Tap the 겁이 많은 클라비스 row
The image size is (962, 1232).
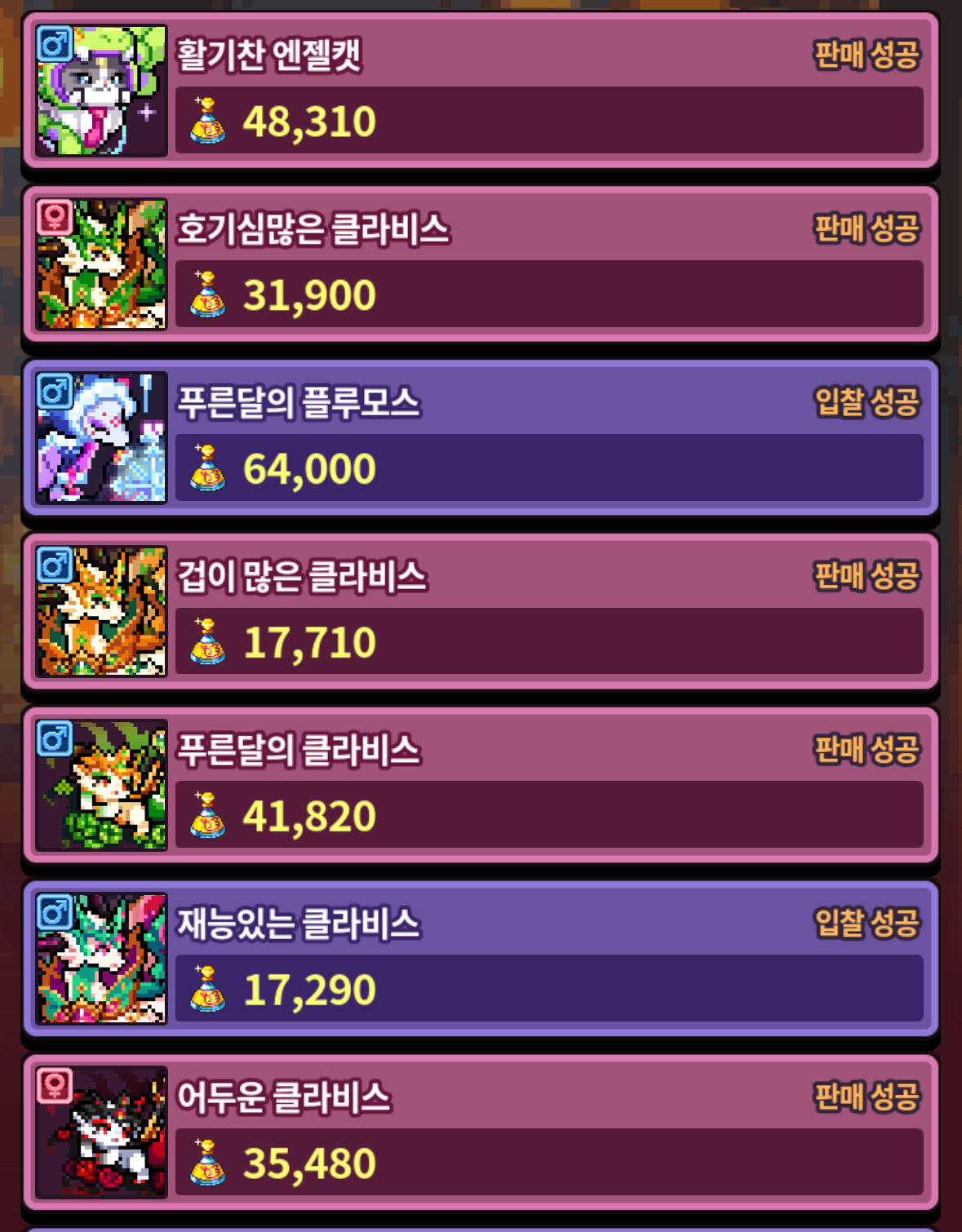(481, 611)
